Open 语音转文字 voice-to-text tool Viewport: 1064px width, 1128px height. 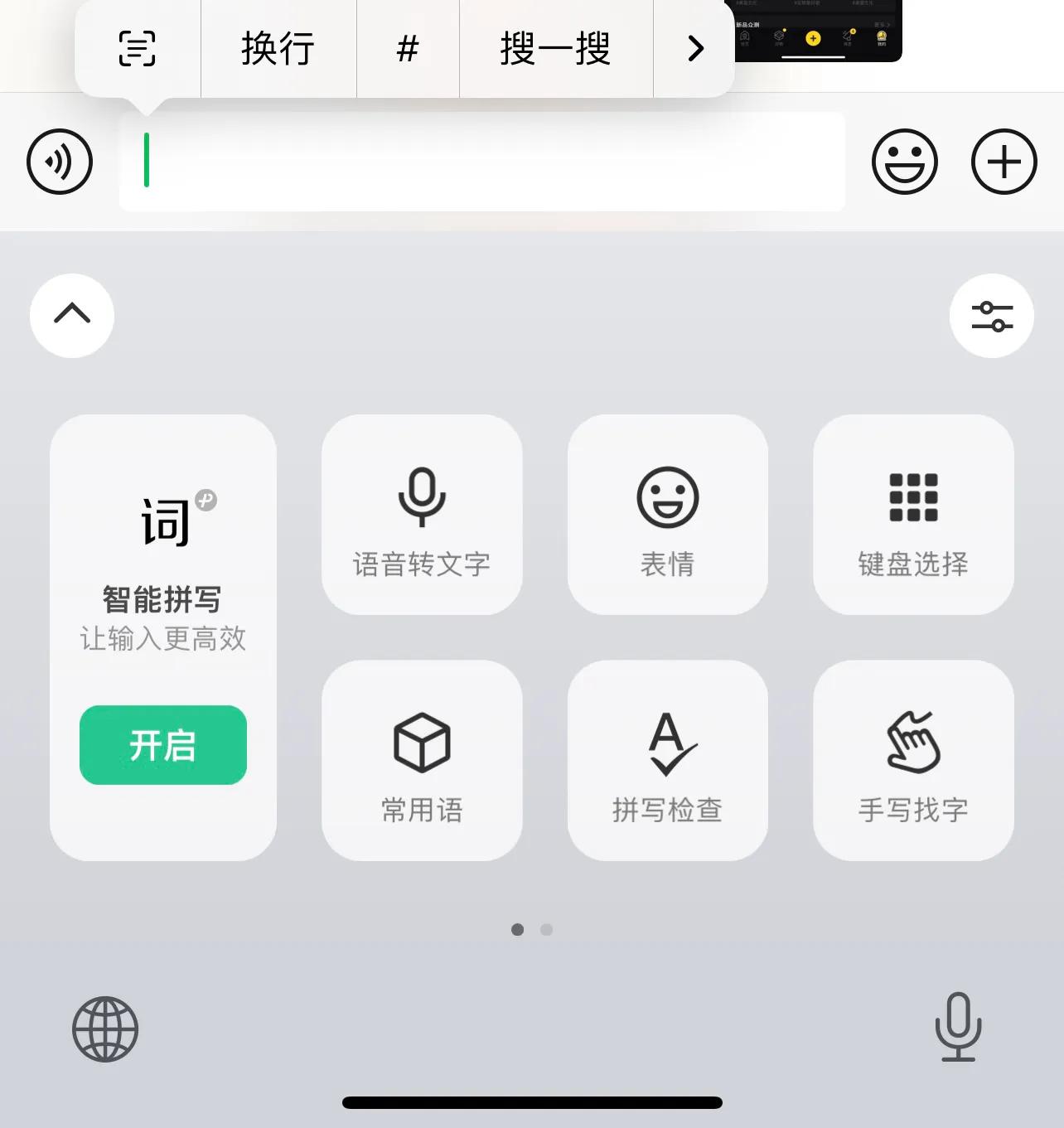[422, 515]
